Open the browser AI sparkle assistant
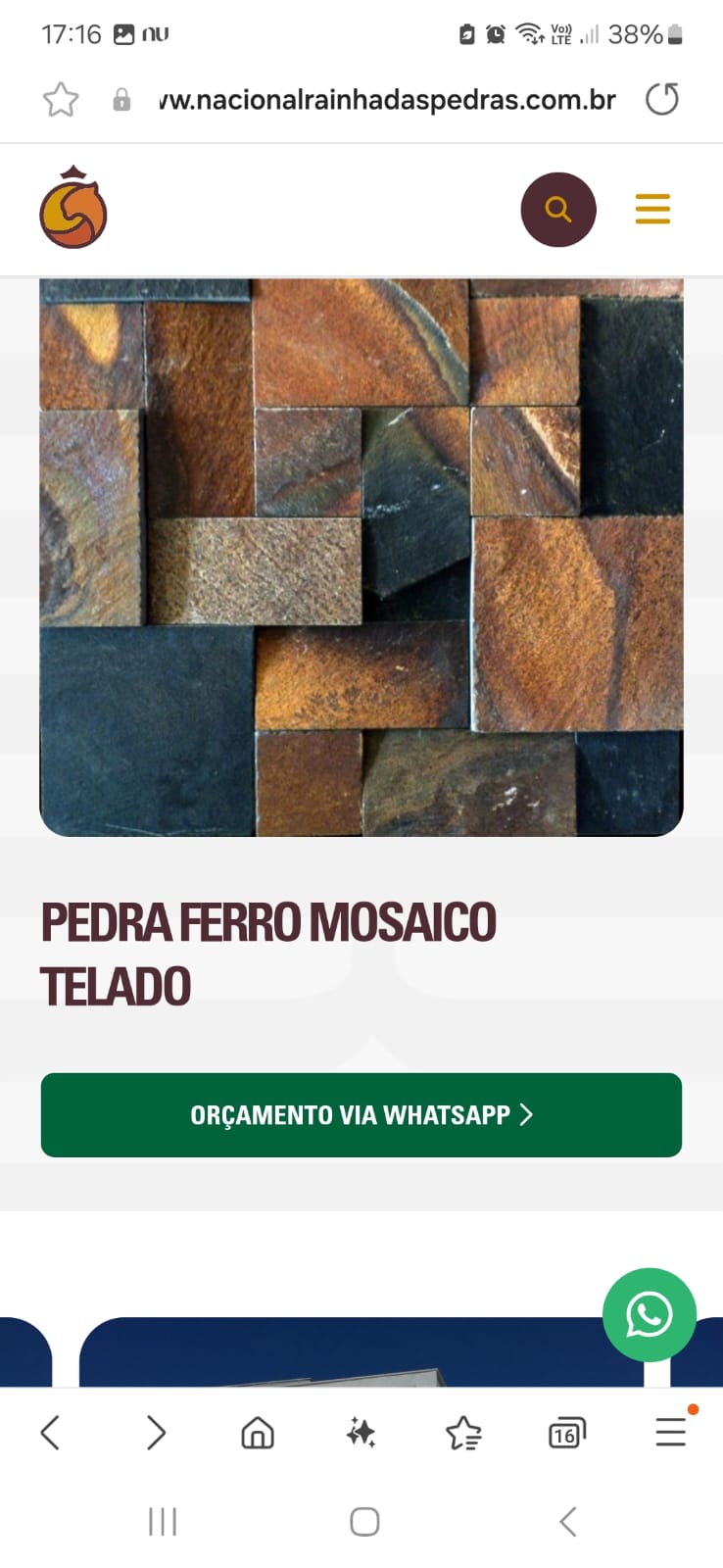 tap(361, 1433)
